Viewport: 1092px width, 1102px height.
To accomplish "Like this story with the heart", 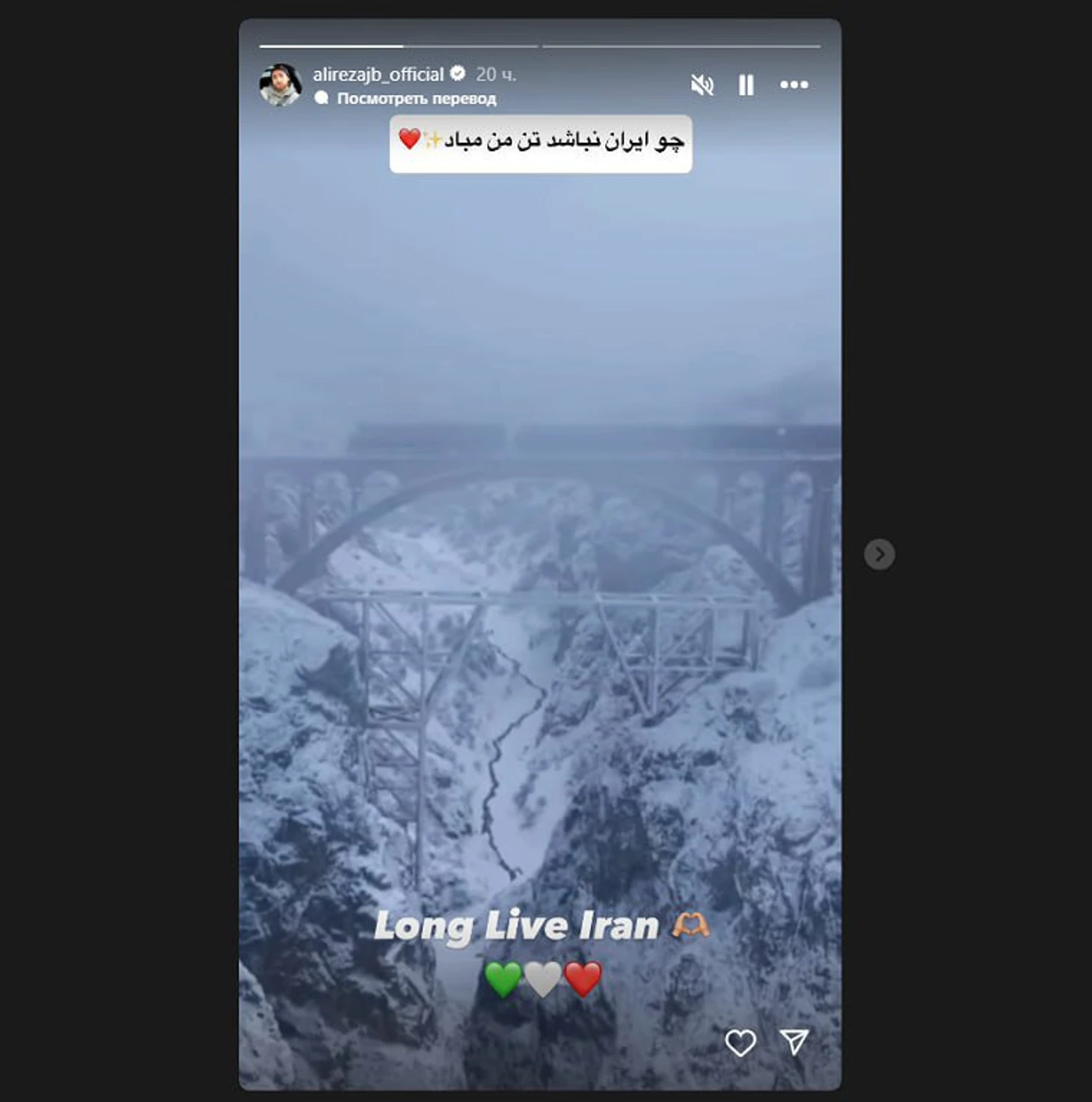I will (740, 1042).
